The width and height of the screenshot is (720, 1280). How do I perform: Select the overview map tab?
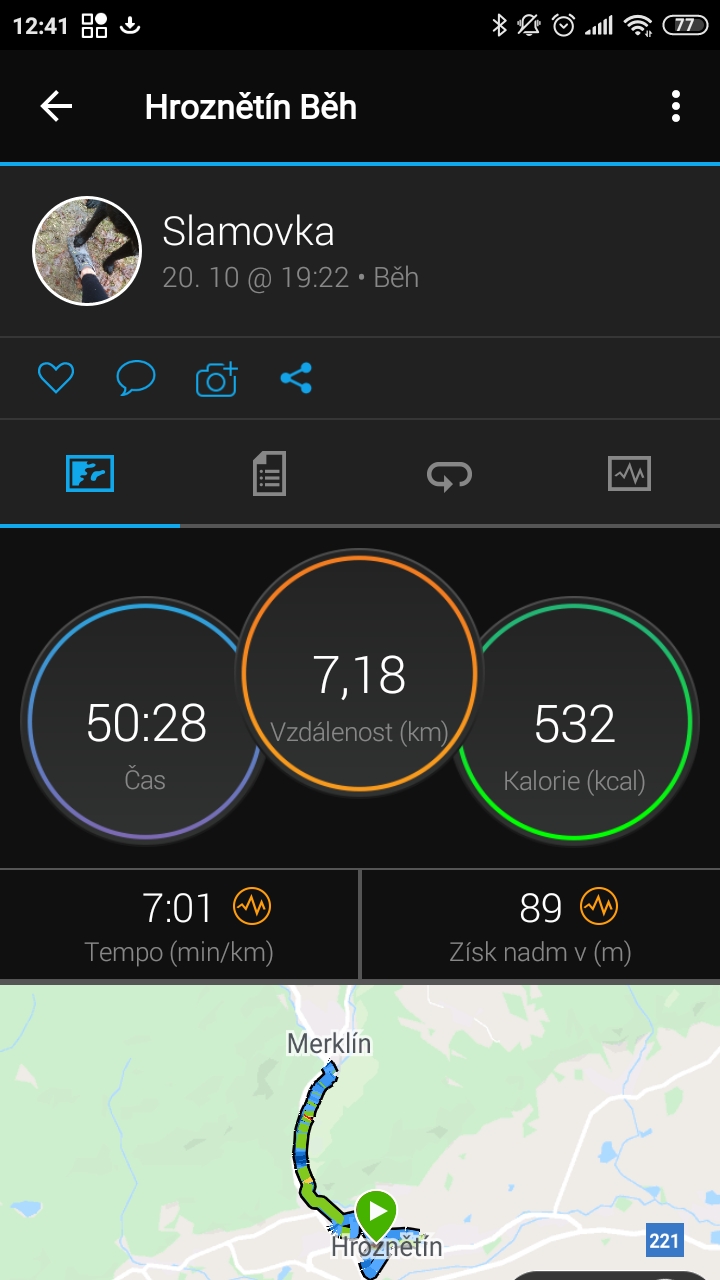[90, 473]
